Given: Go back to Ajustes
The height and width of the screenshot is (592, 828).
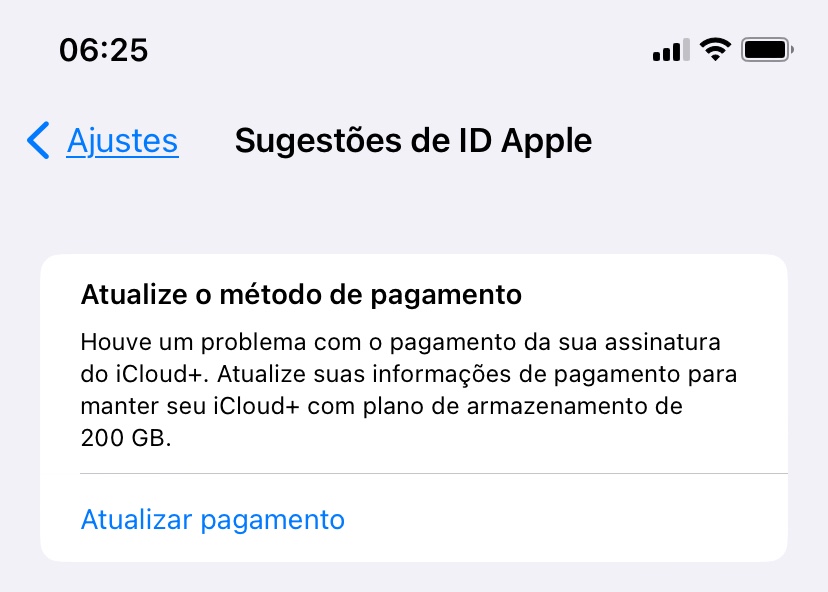Looking at the screenshot, I should pos(103,140).
